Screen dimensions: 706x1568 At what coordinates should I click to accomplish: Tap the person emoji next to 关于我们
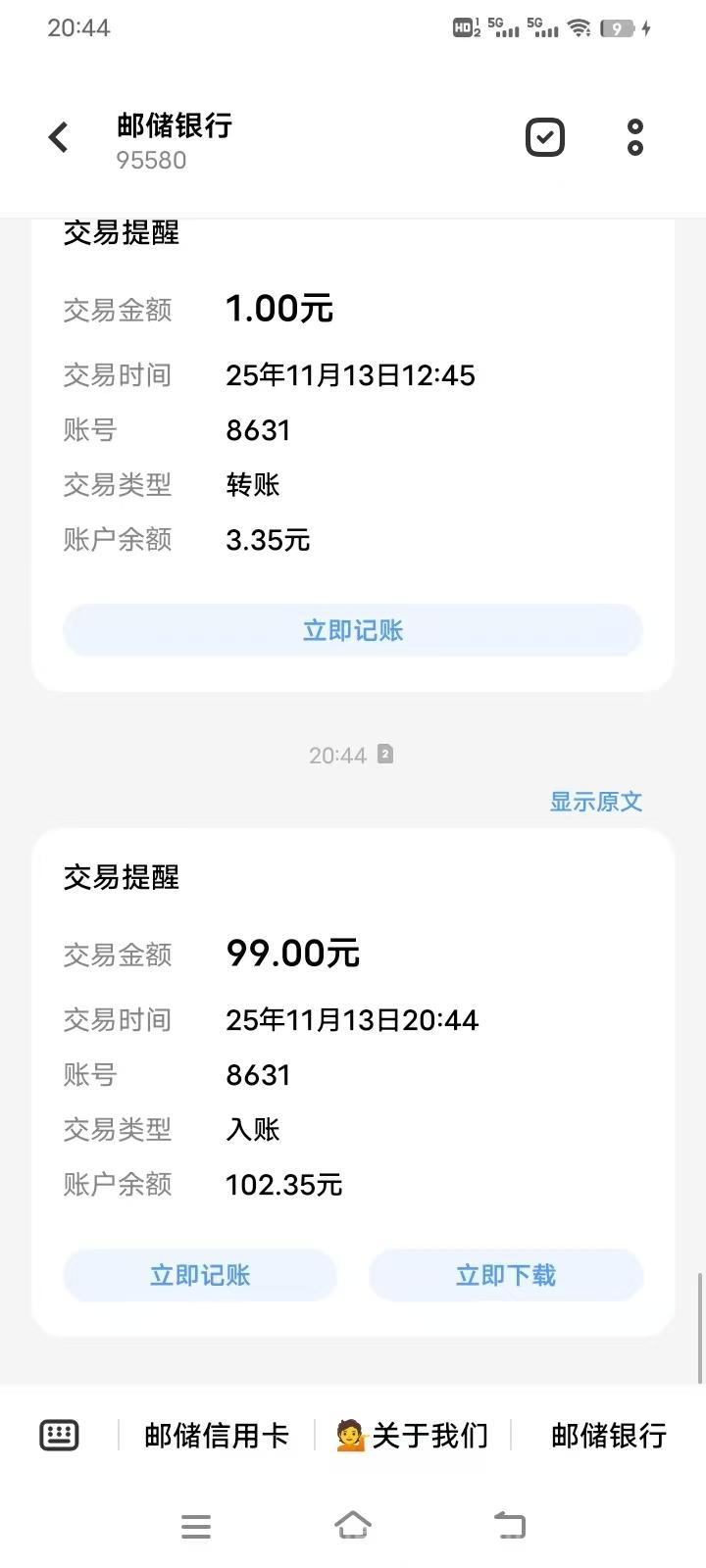pyautogui.click(x=345, y=1434)
